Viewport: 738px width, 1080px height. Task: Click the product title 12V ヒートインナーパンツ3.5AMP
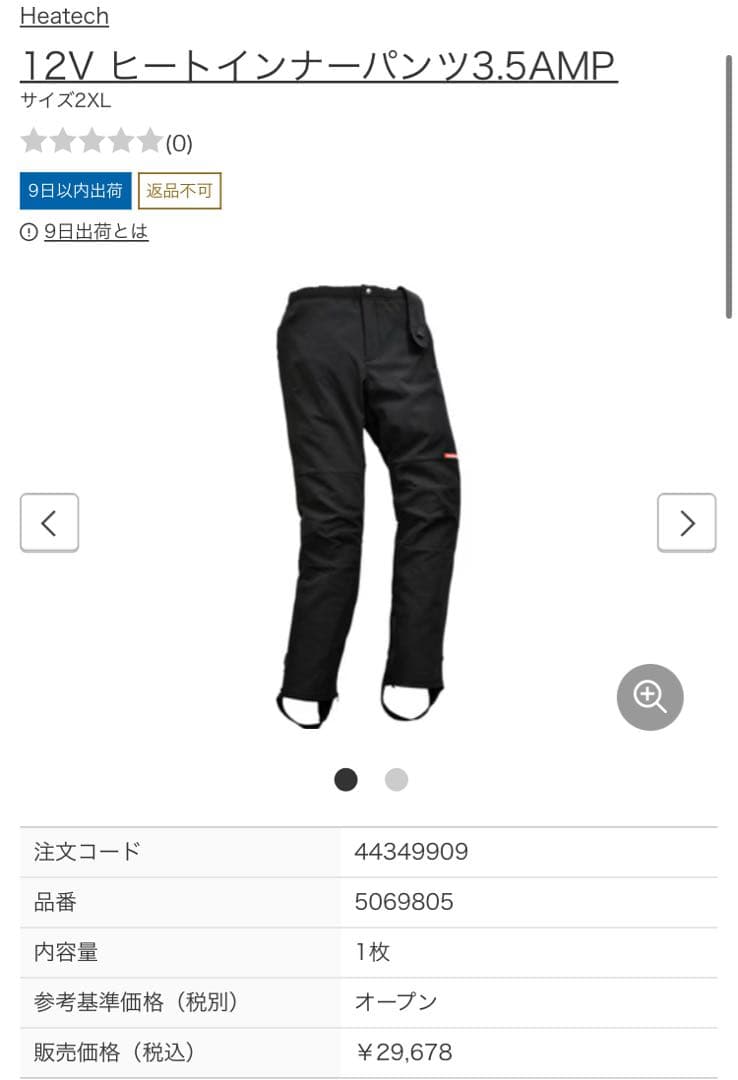[318, 64]
